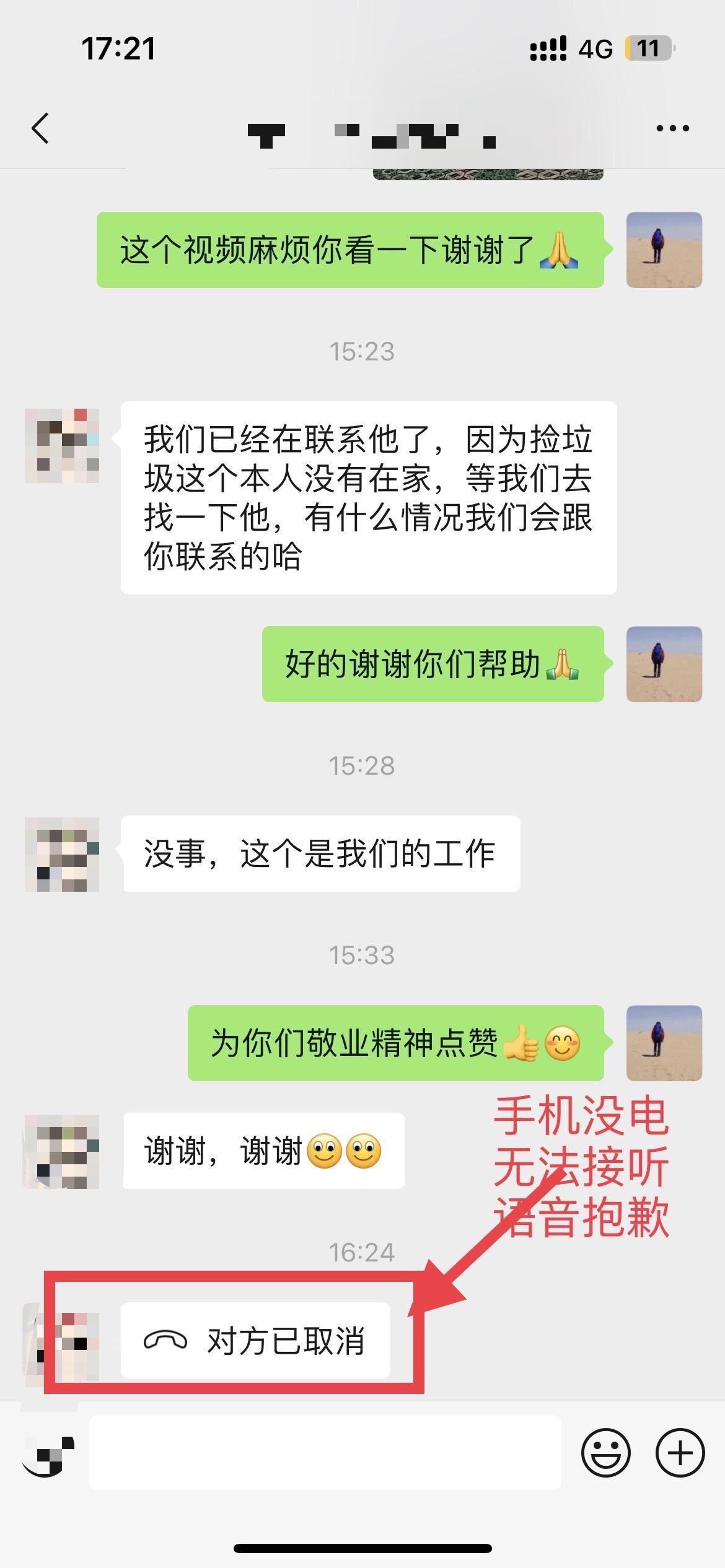Switch to voice message input
Image resolution: width=725 pixels, height=1568 pixels.
(x=48, y=1453)
